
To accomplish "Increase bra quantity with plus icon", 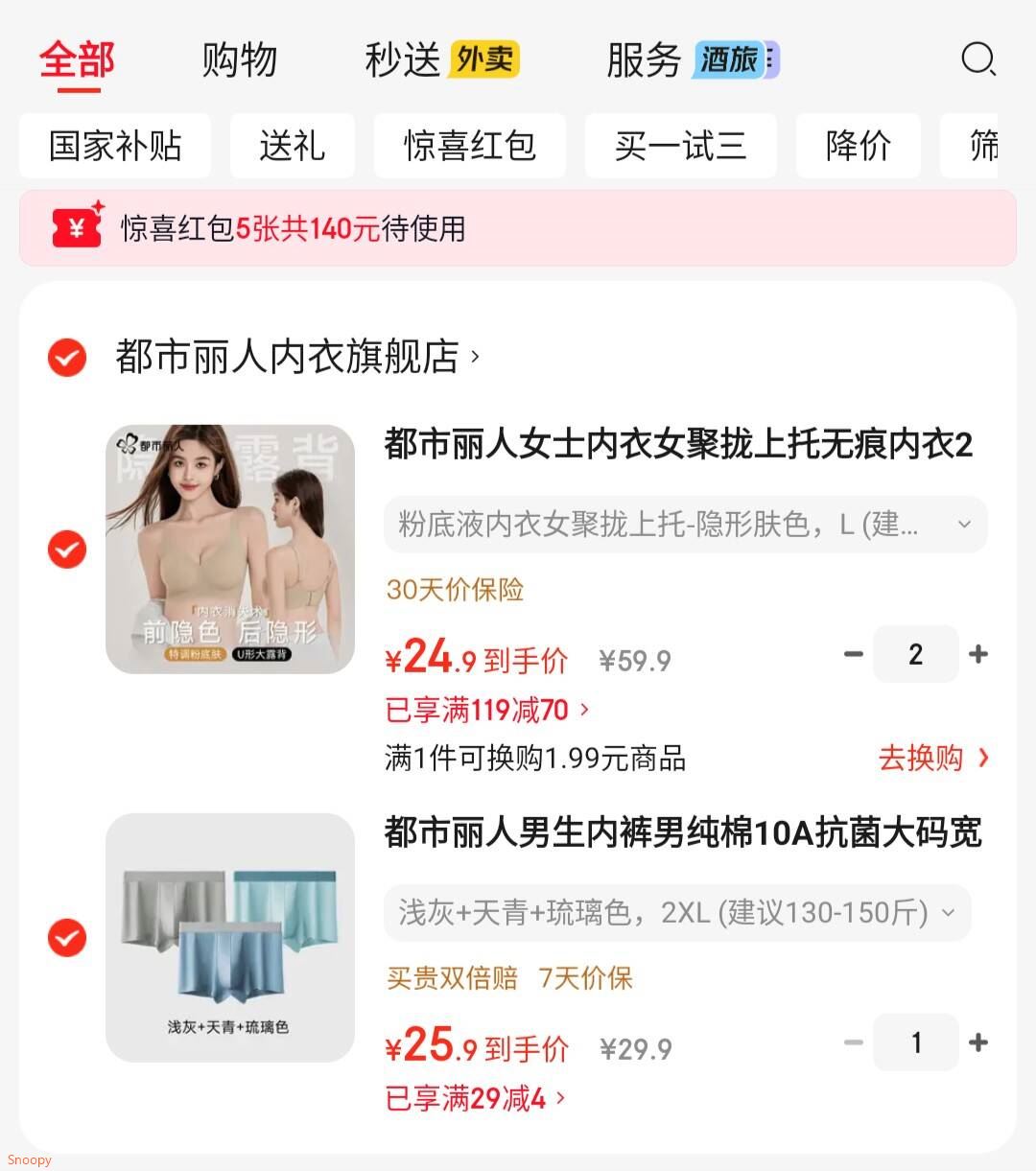I will click(x=979, y=654).
